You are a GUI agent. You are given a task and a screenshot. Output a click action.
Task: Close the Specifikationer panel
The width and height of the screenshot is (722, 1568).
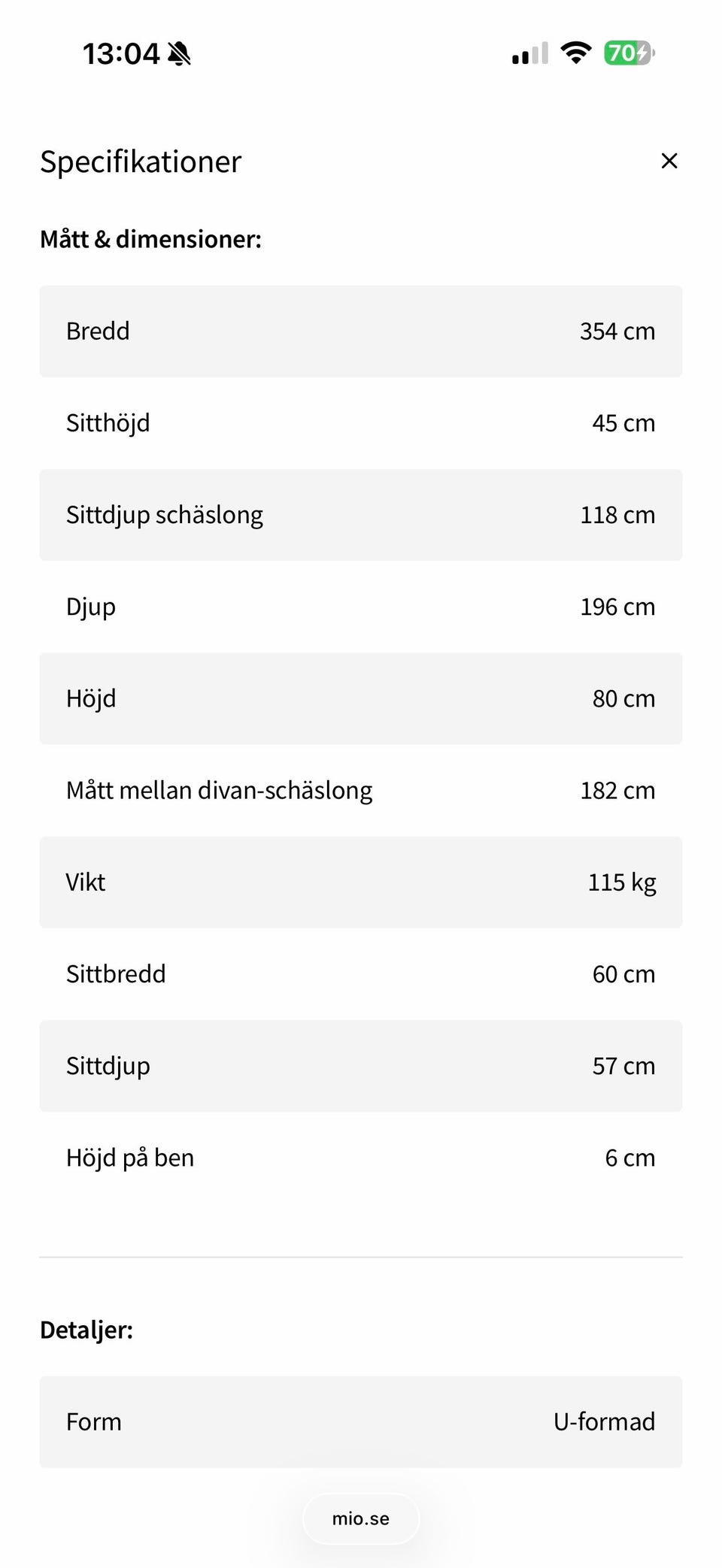669,161
